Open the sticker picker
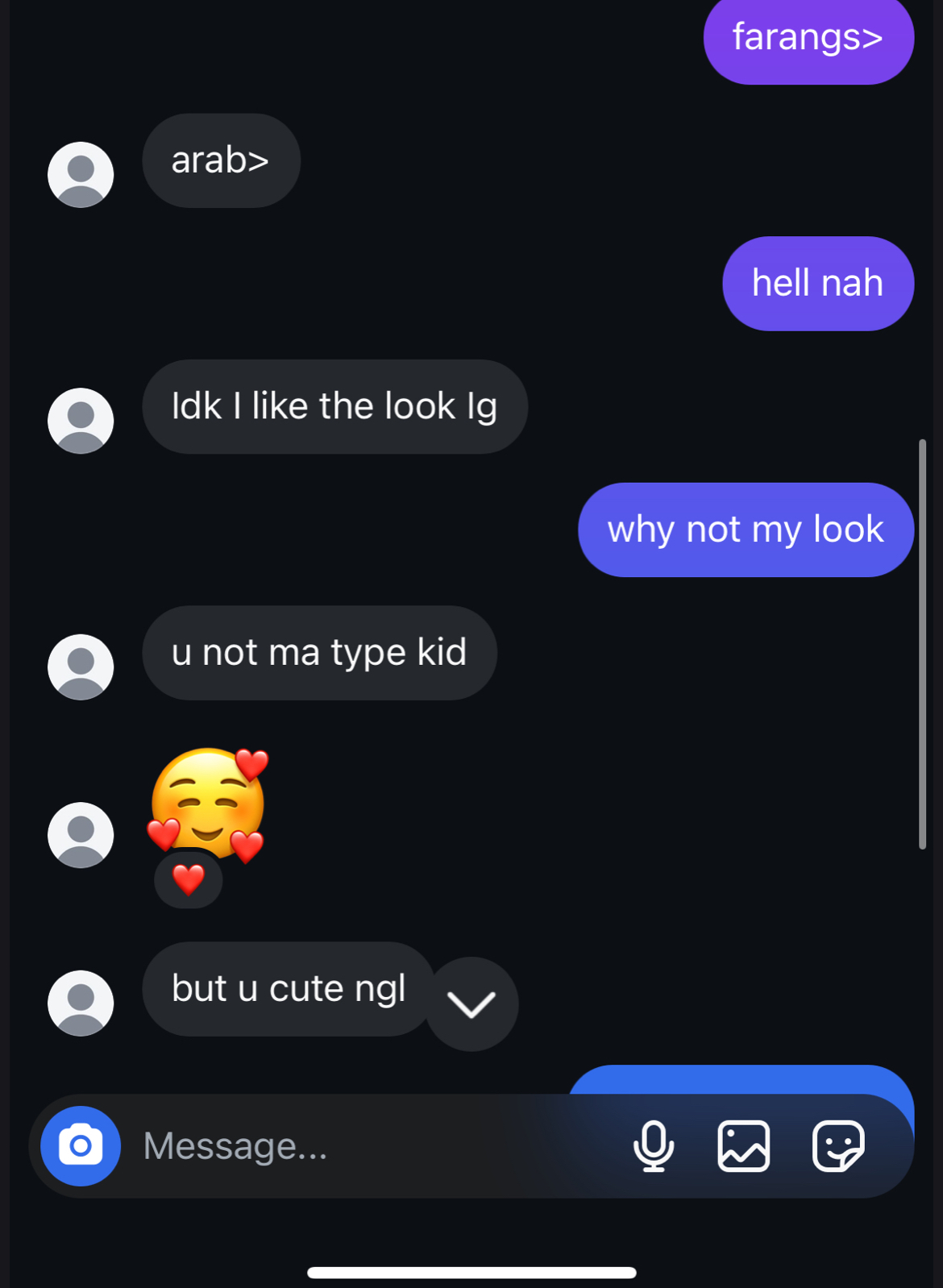The image size is (943, 1288). (838, 1145)
